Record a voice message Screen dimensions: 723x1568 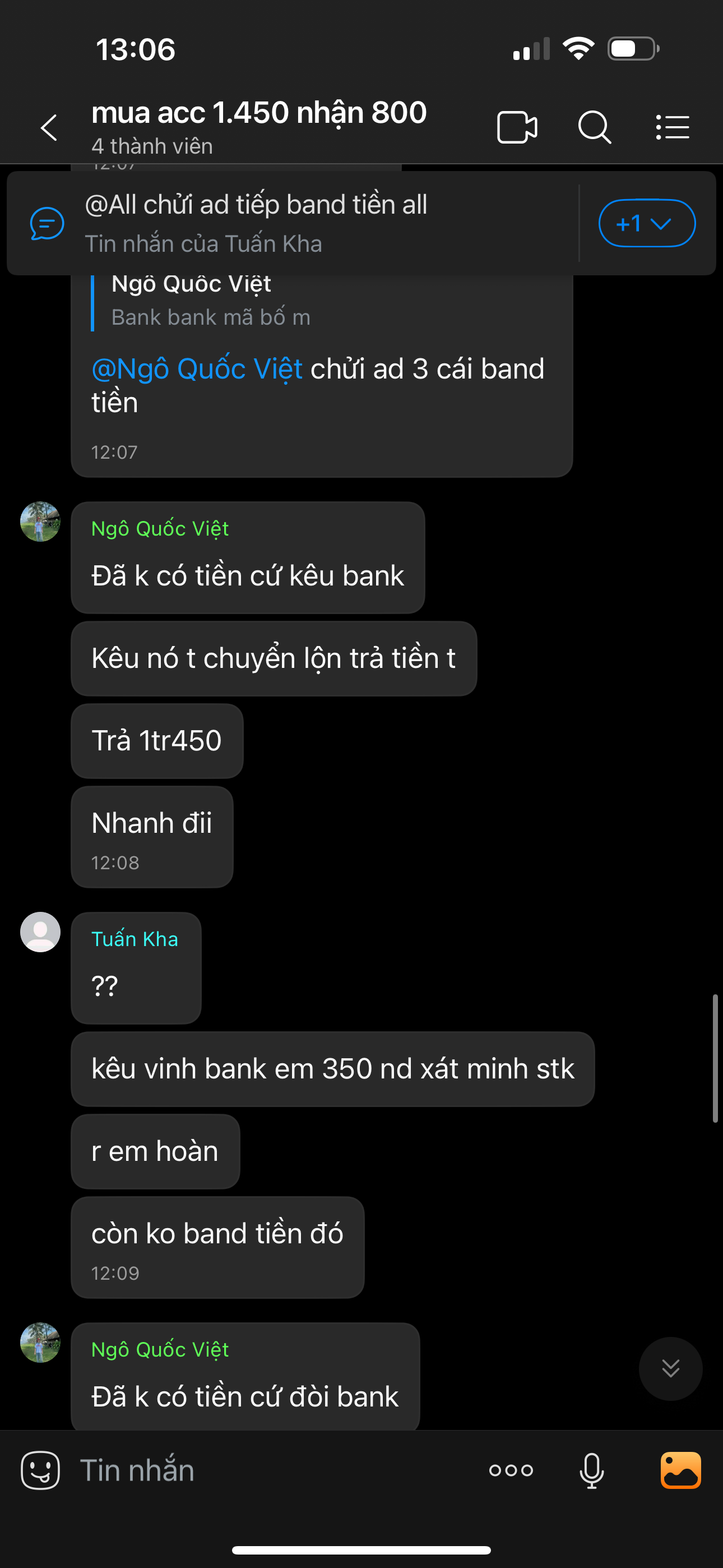point(591,1470)
